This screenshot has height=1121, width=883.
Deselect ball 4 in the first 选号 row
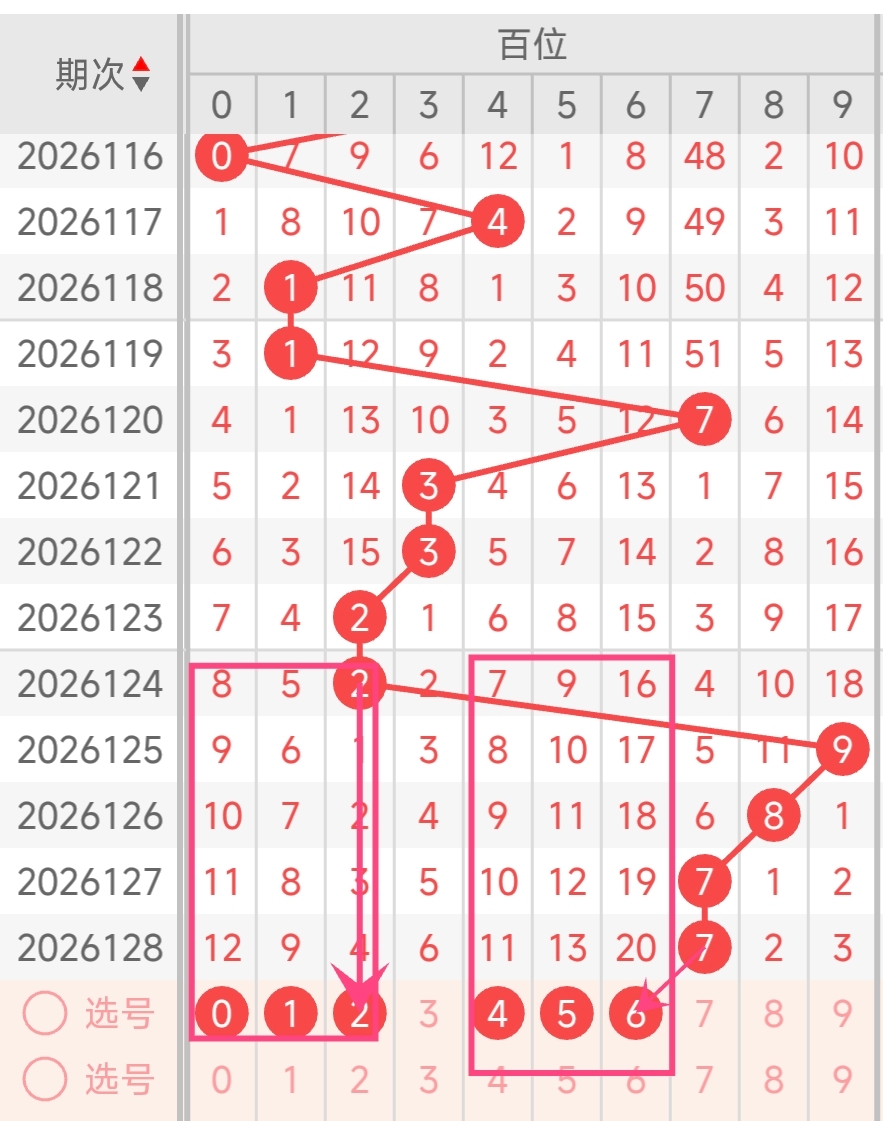click(498, 1014)
